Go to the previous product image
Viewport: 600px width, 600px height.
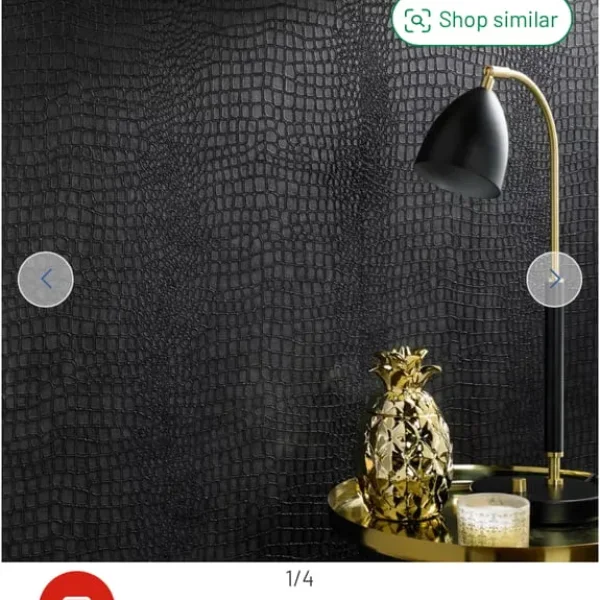[x=46, y=279]
